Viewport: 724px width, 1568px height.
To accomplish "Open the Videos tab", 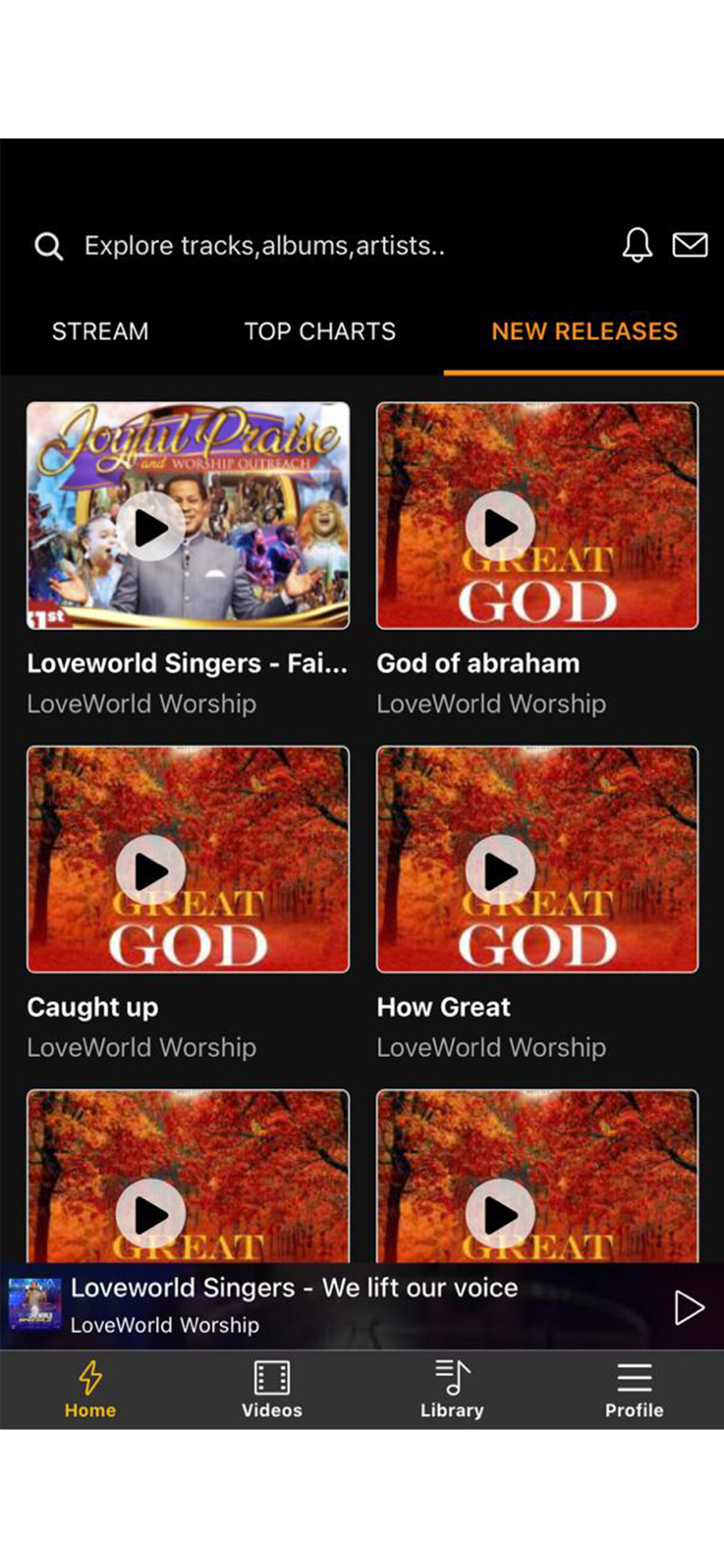I will pos(272,1390).
